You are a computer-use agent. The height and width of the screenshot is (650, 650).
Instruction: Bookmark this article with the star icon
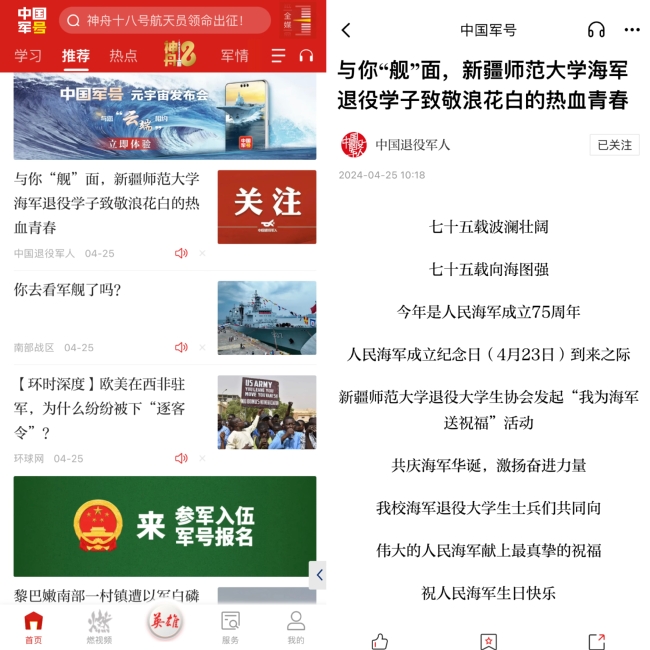488,641
